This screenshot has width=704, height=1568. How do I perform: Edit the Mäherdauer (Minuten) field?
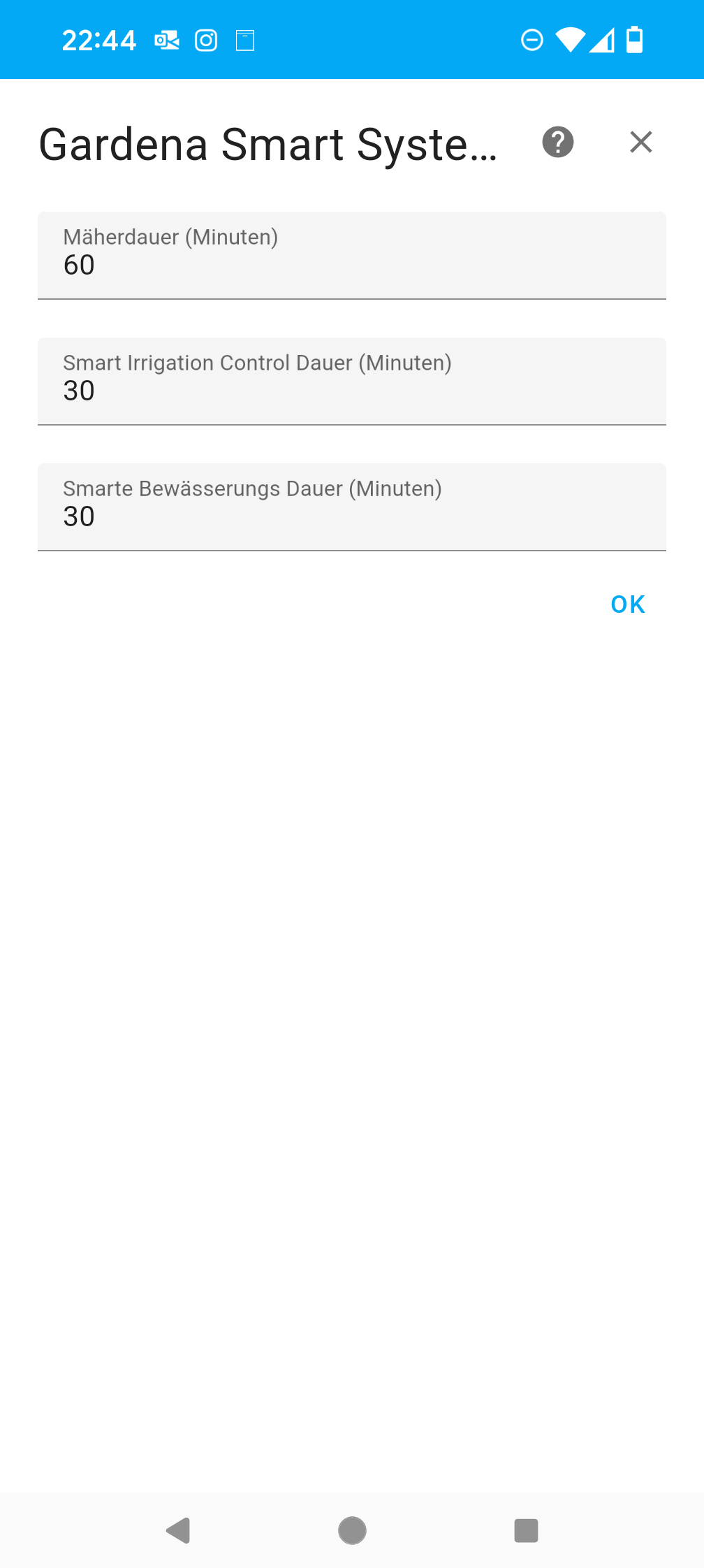click(x=352, y=256)
